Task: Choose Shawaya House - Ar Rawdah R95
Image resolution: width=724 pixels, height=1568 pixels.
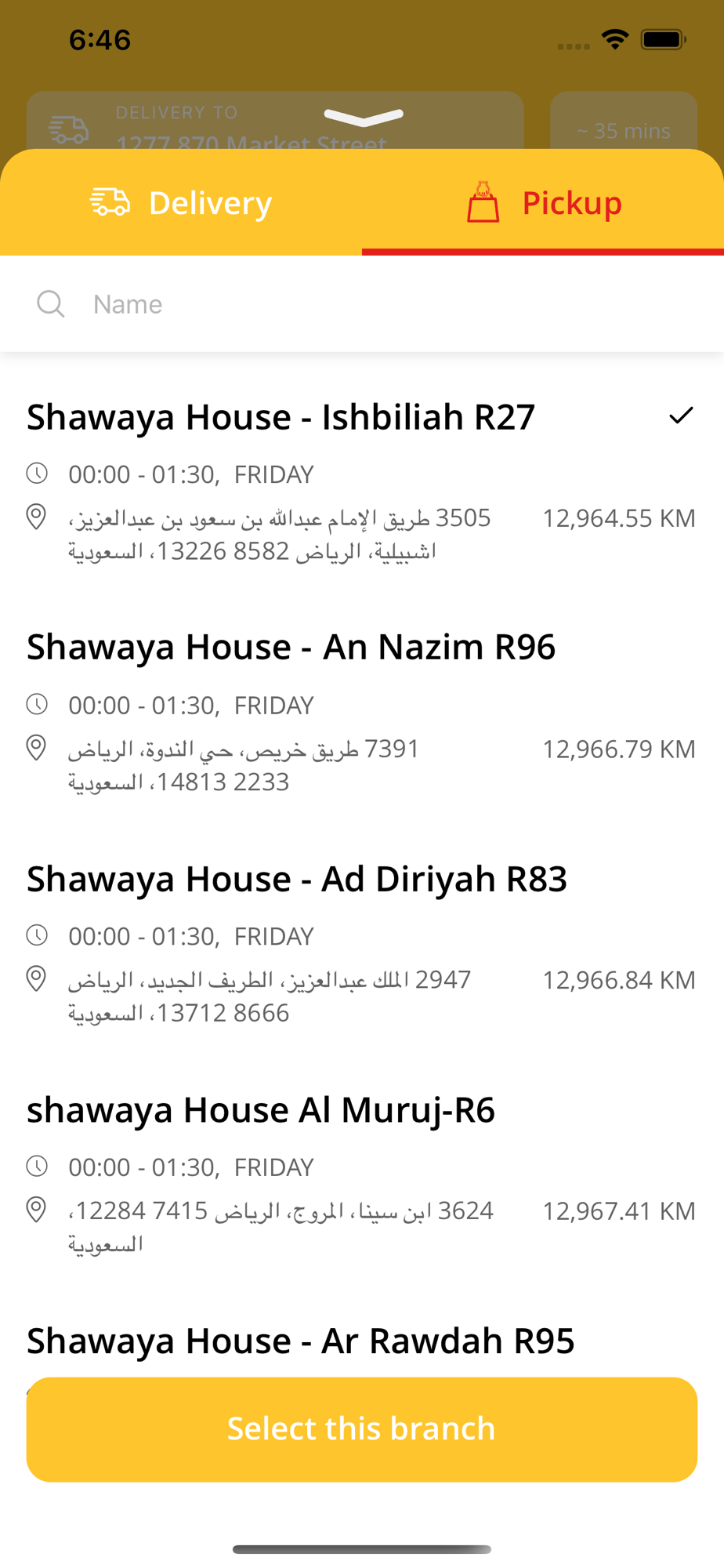Action: click(x=301, y=1341)
